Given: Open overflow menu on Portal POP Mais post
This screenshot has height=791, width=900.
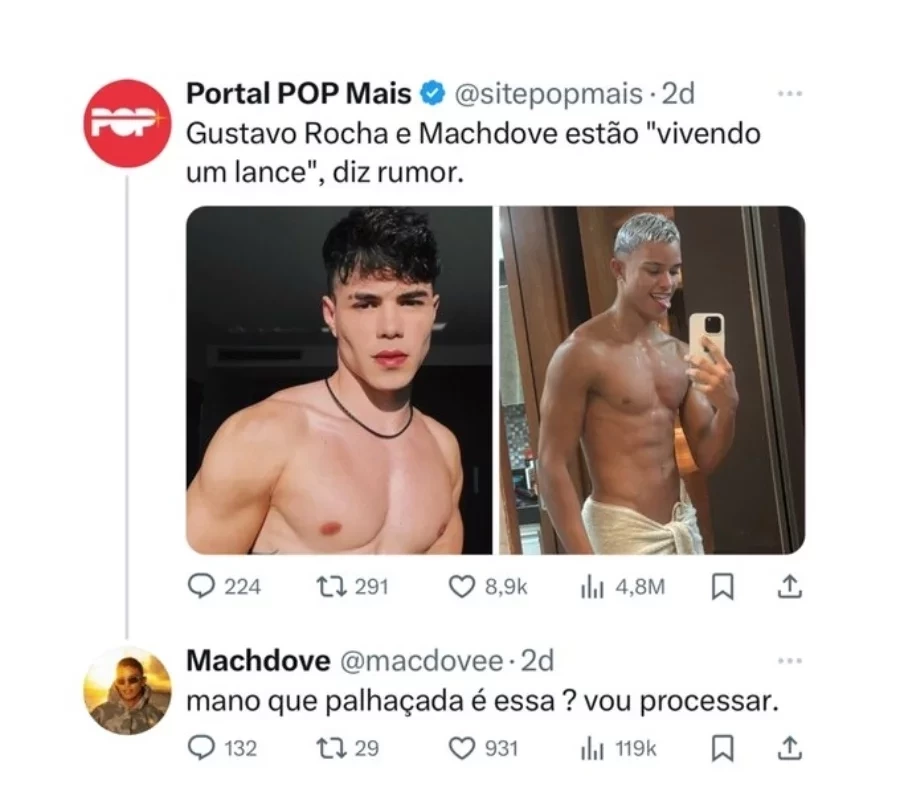Looking at the screenshot, I should point(790,93).
